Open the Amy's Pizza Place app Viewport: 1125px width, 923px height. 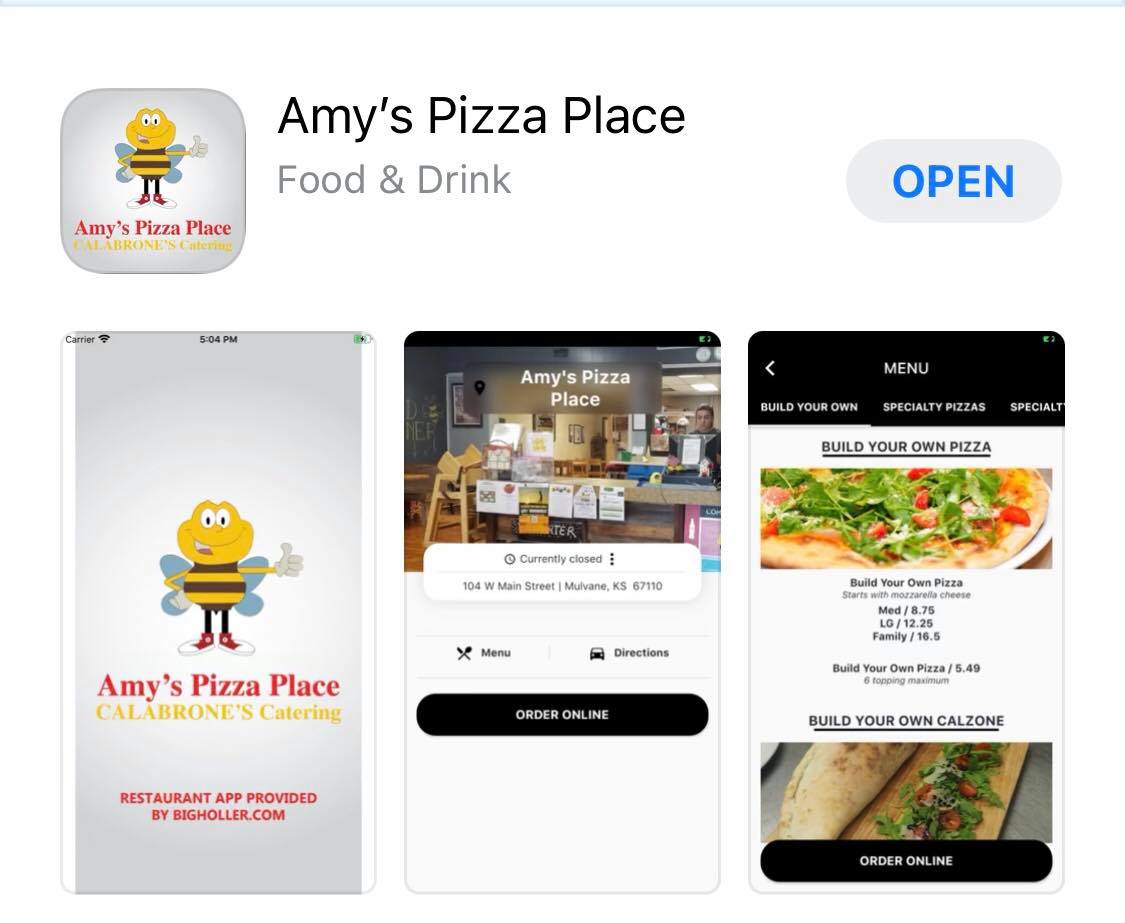pos(952,181)
